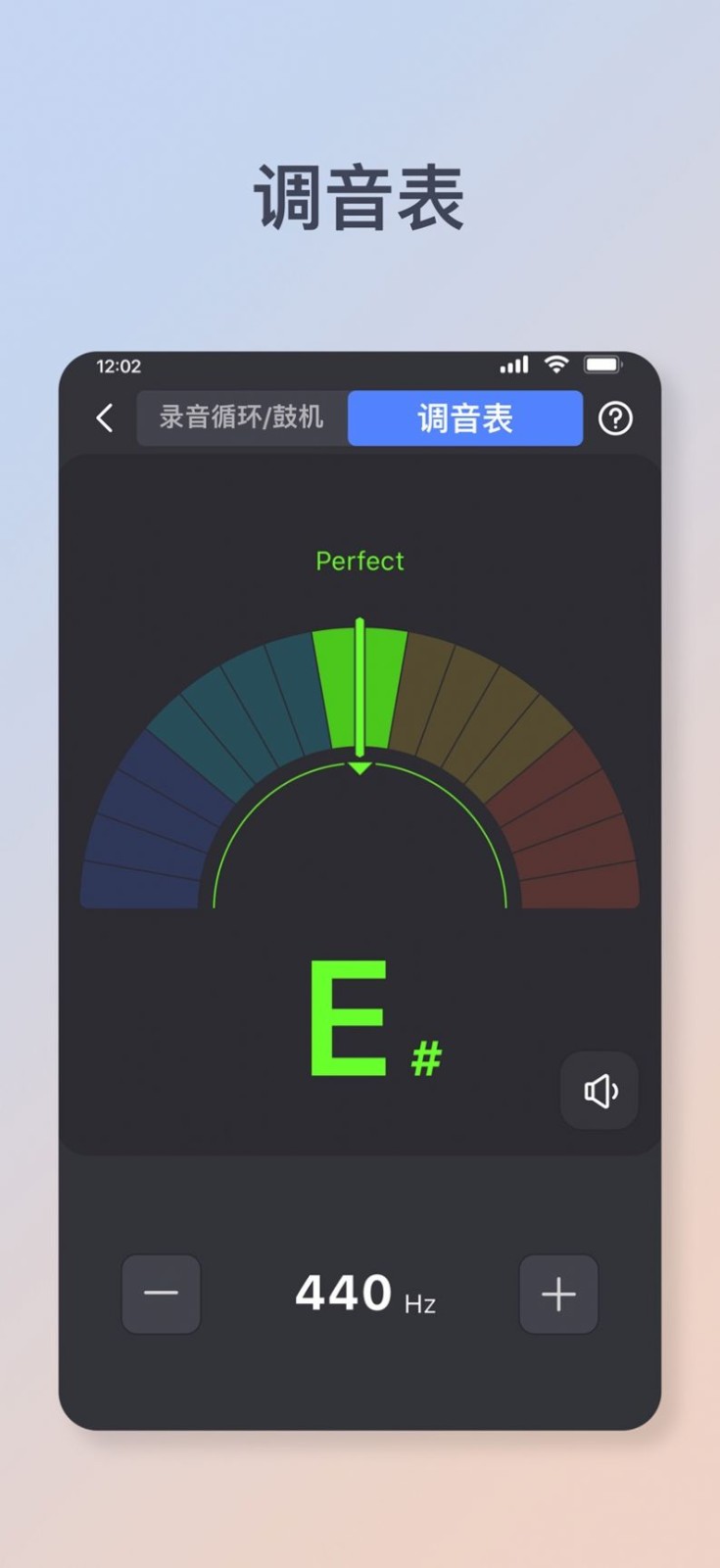The height and width of the screenshot is (1568, 720).
Task: Tap the help question mark icon
Action: point(617,418)
